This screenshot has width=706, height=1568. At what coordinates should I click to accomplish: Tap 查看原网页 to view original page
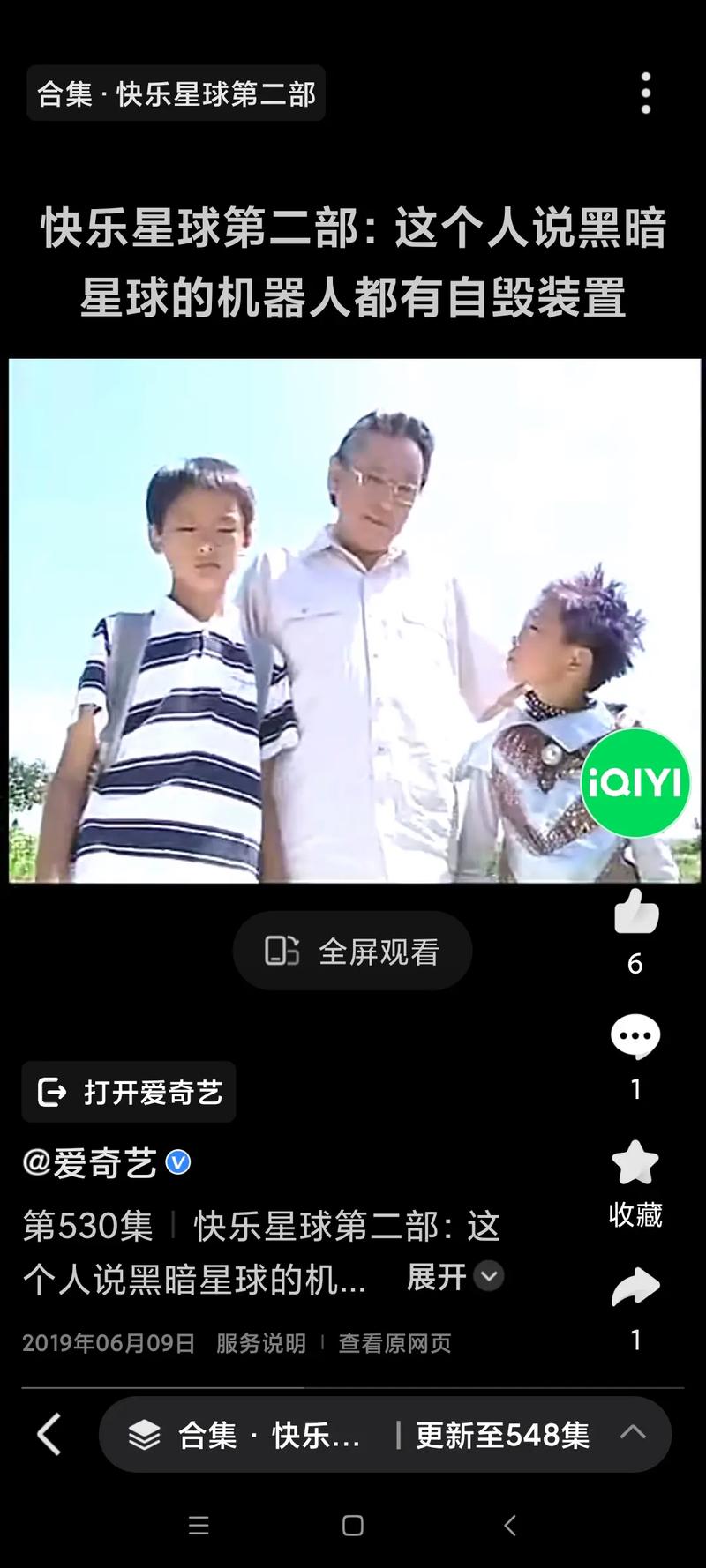tap(394, 1343)
